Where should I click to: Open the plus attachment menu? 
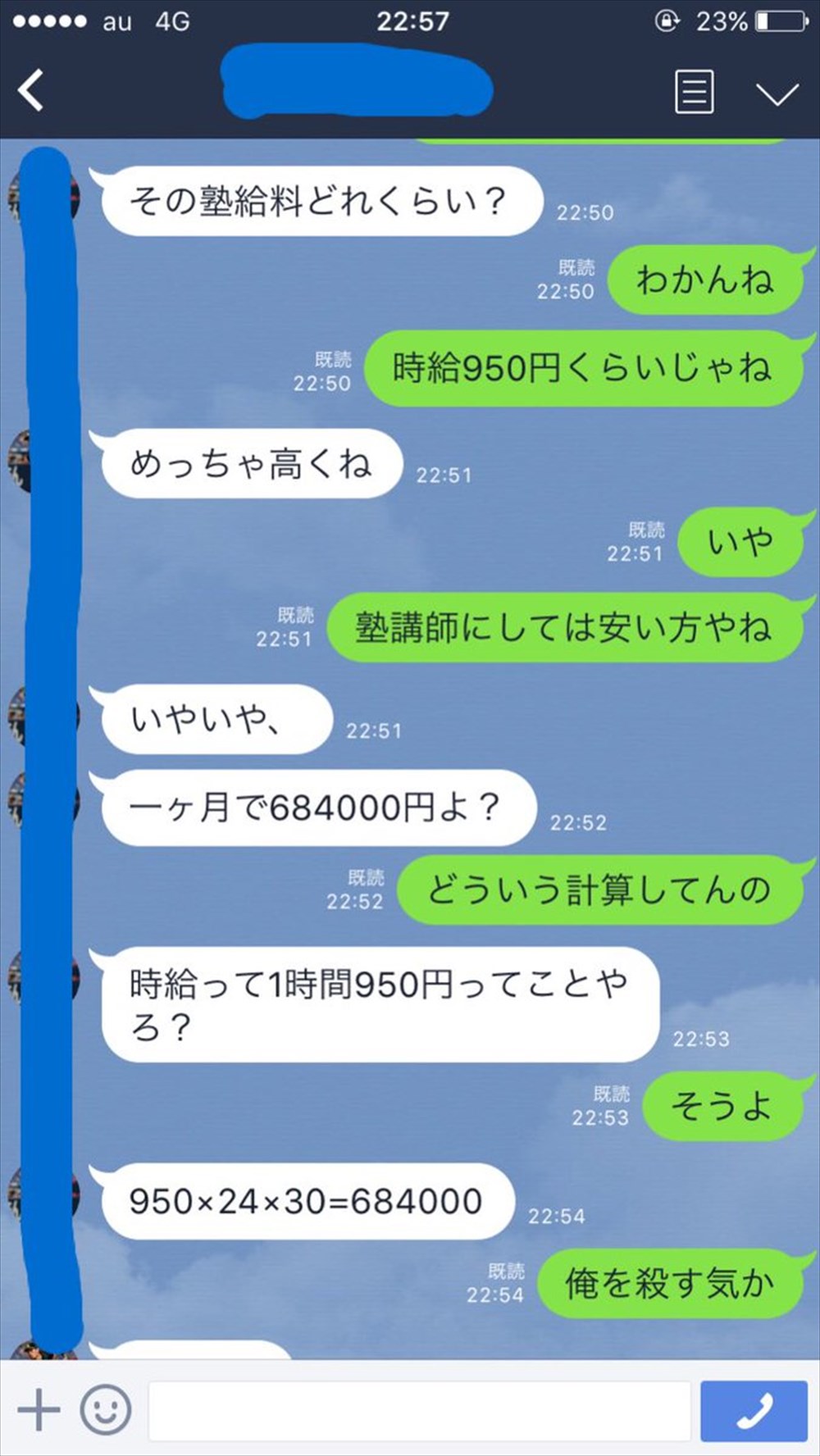39,1410
